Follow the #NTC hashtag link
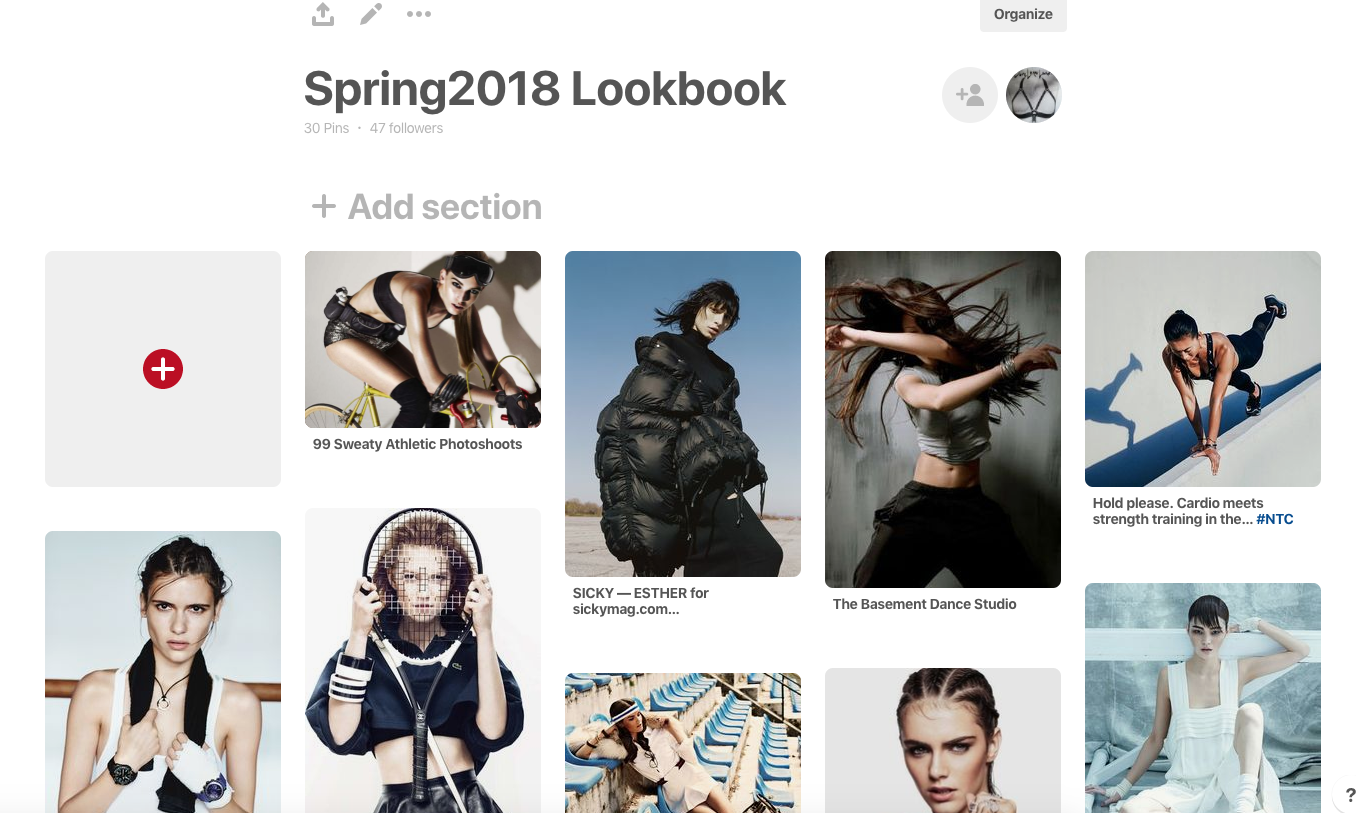 [x=1275, y=519]
